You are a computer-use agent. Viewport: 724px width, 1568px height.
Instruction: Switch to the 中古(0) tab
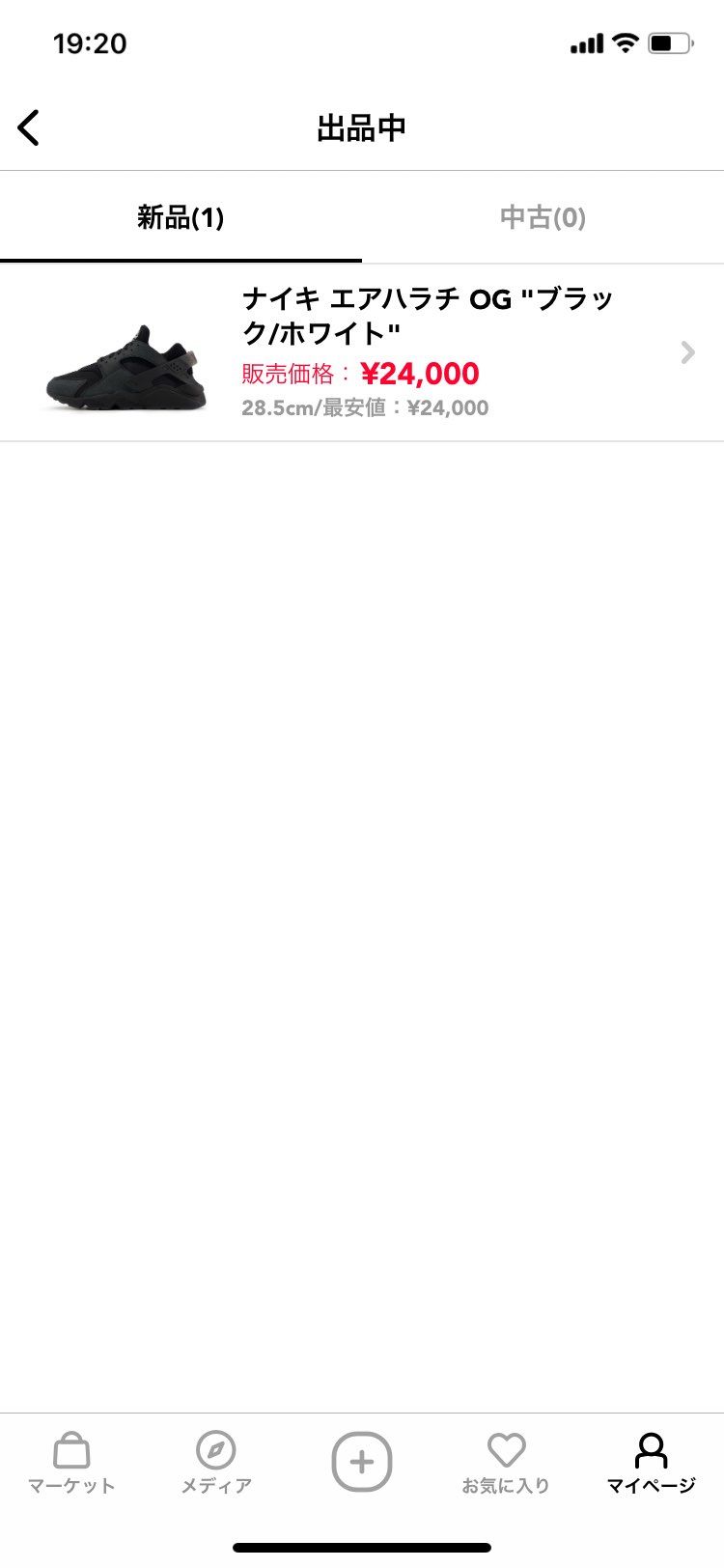[543, 218]
